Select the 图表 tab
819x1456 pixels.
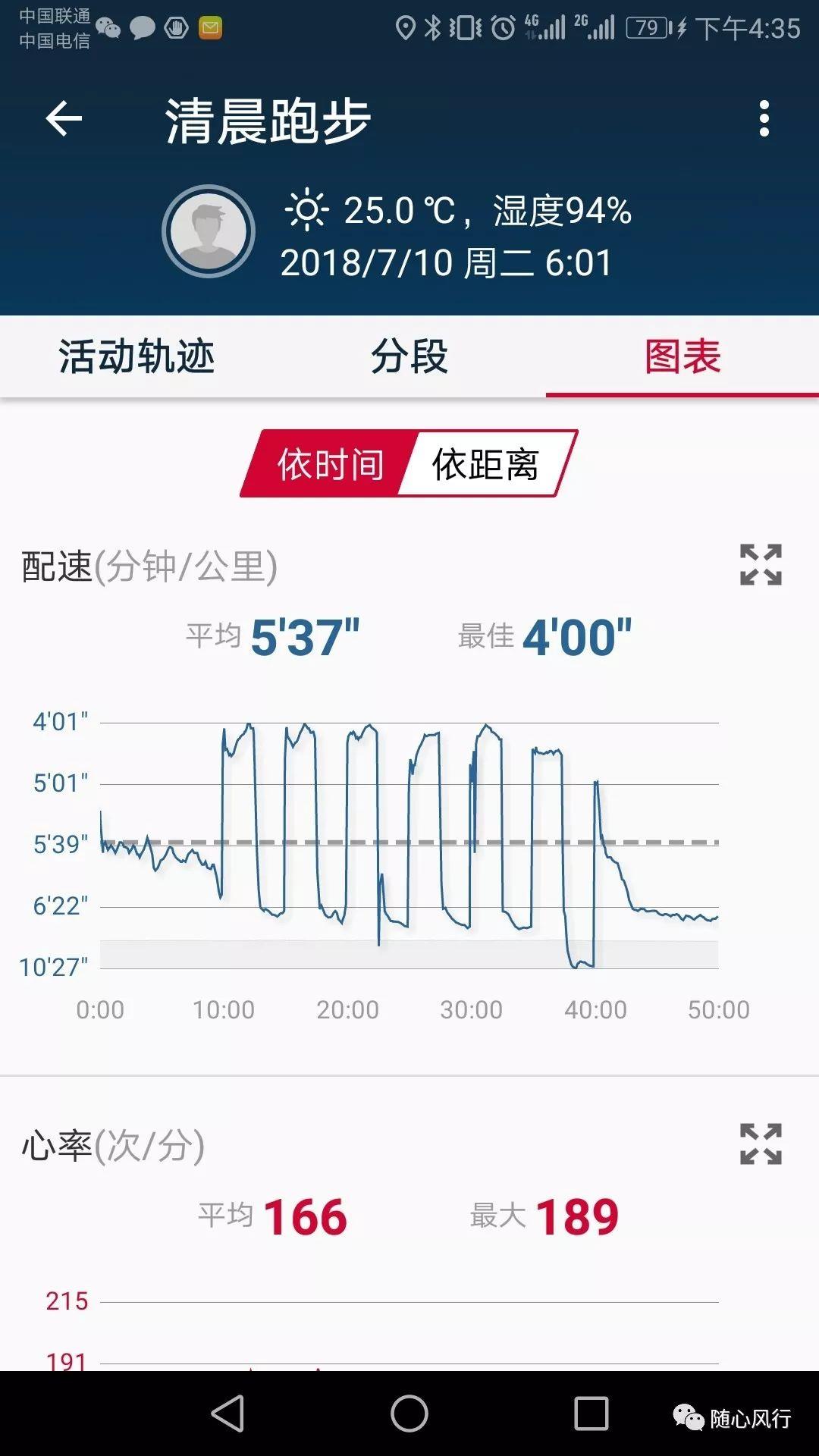(x=682, y=356)
